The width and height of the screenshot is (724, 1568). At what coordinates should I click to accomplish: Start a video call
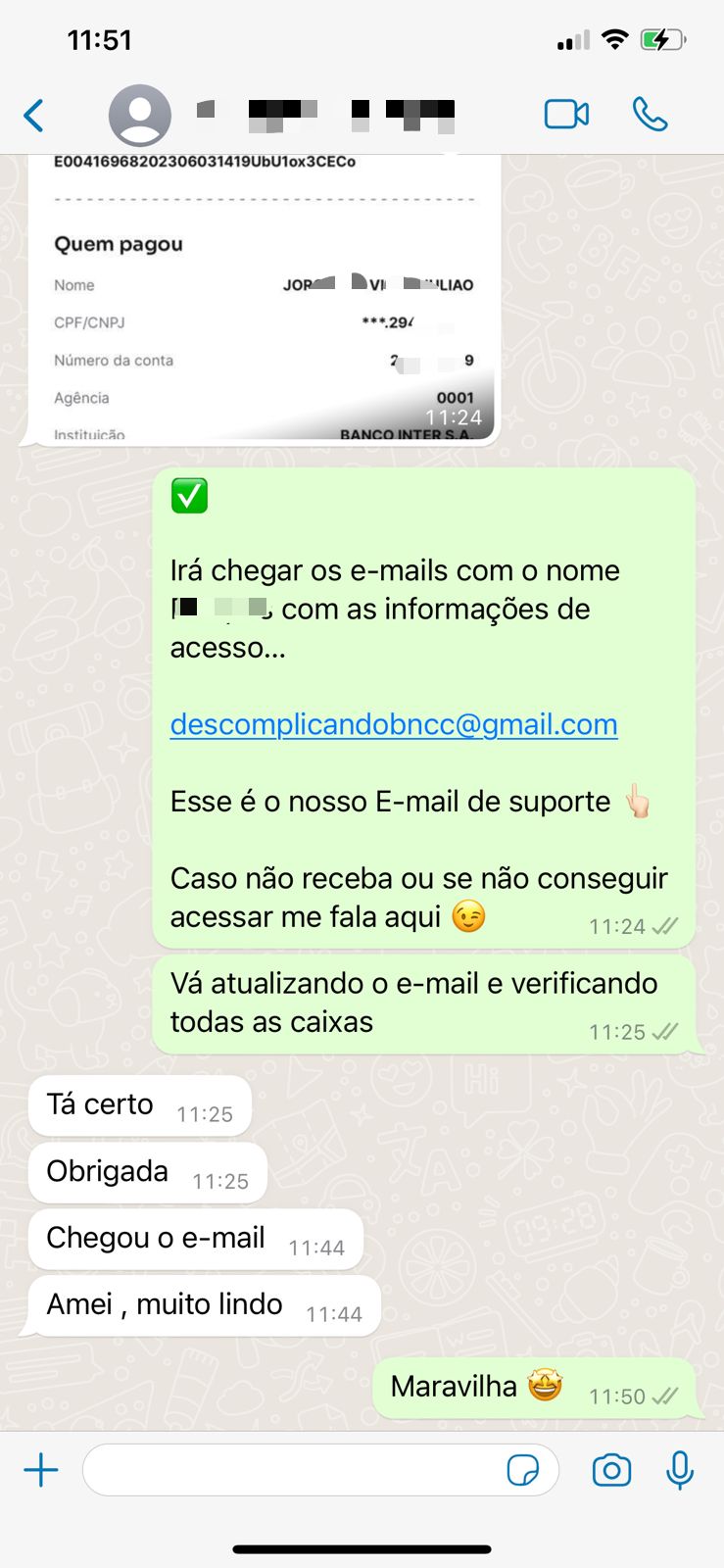coord(566,115)
